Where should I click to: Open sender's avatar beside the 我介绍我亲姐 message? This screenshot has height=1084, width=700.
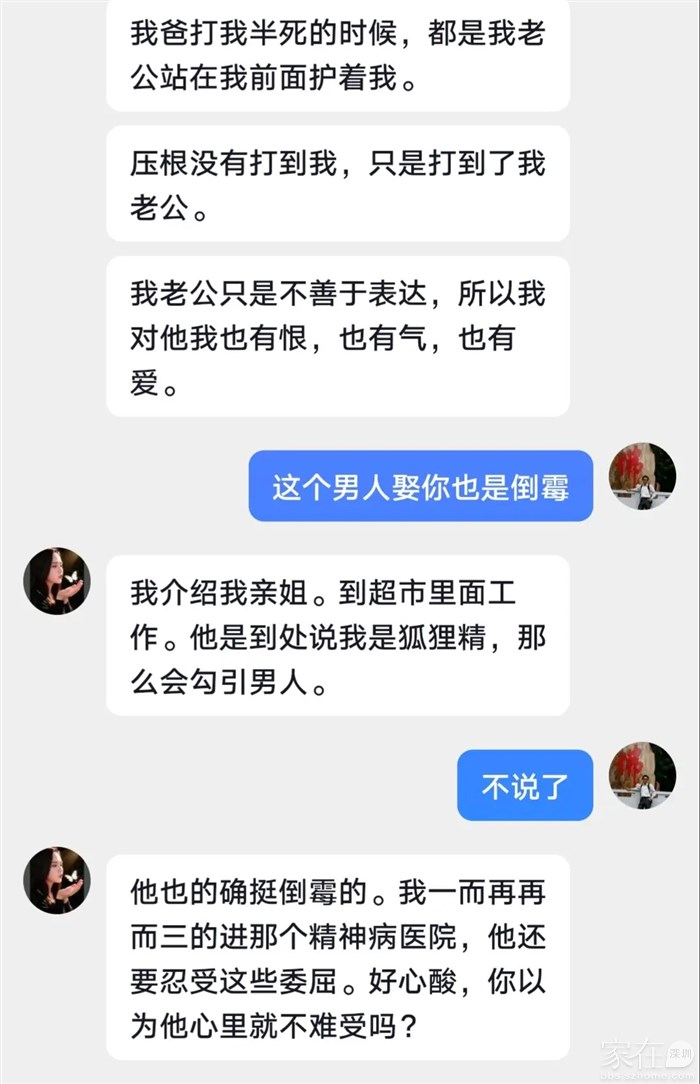point(57,581)
